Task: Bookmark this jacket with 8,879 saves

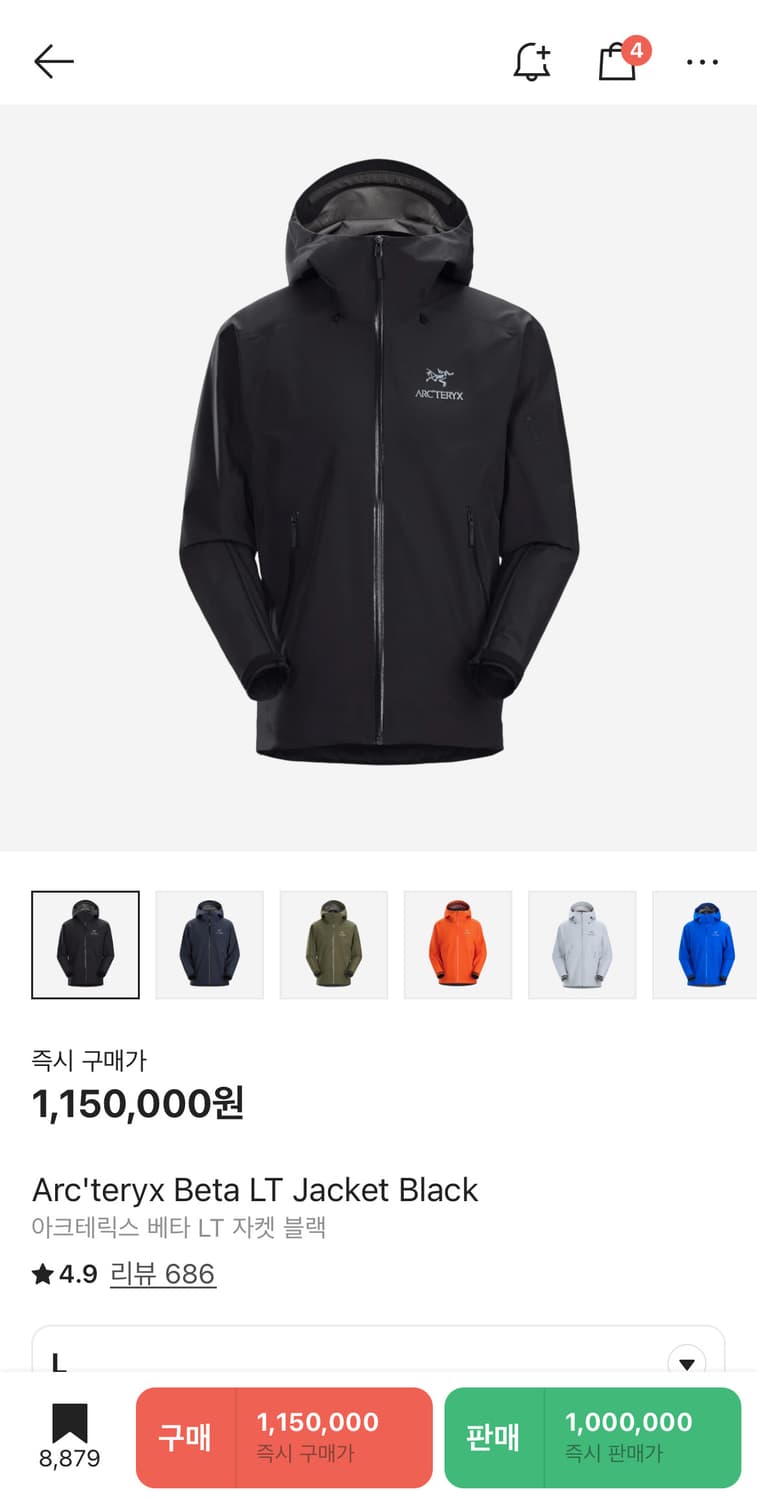Action: pos(70,1436)
